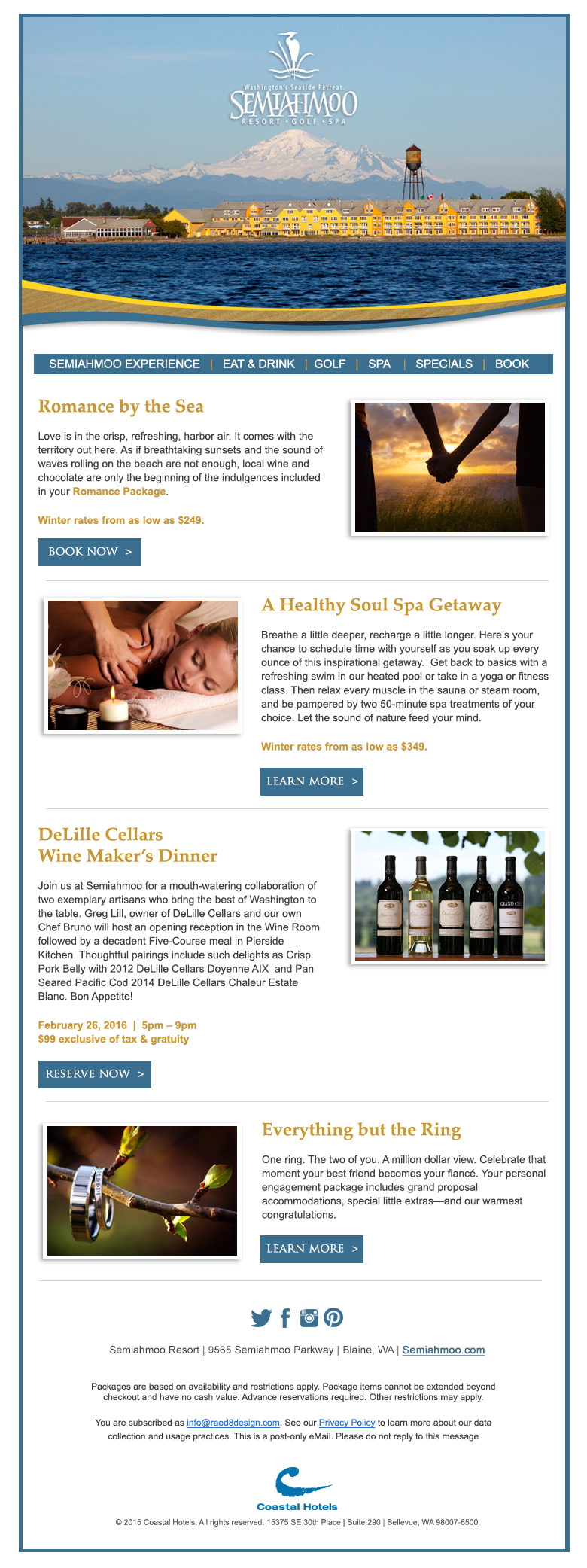Tap Book in the navigation bar
Image resolution: width=587 pixels, height=1568 pixels.
point(512,364)
